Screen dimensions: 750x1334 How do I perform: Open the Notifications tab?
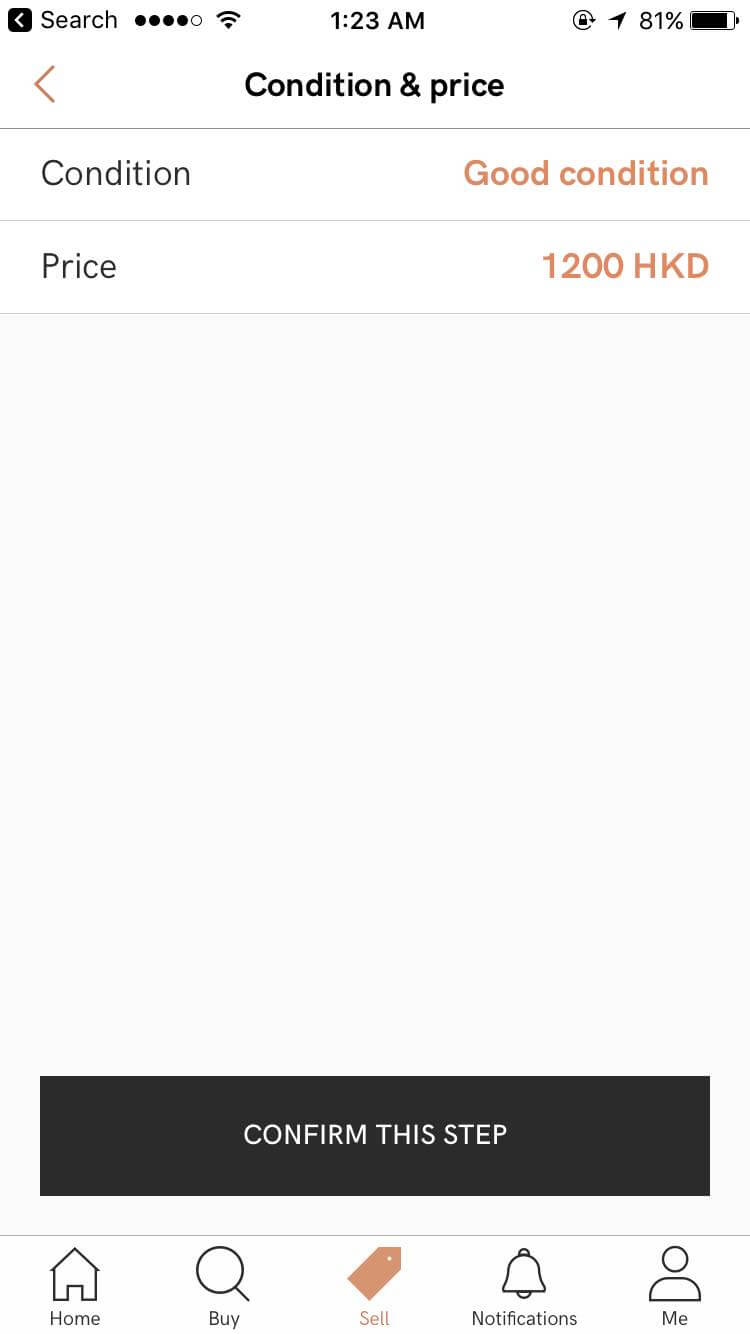coord(524,1286)
